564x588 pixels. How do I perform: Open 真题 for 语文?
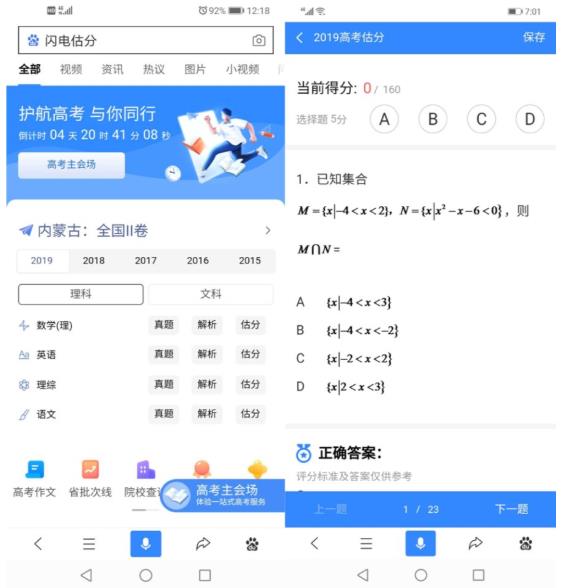(x=164, y=414)
